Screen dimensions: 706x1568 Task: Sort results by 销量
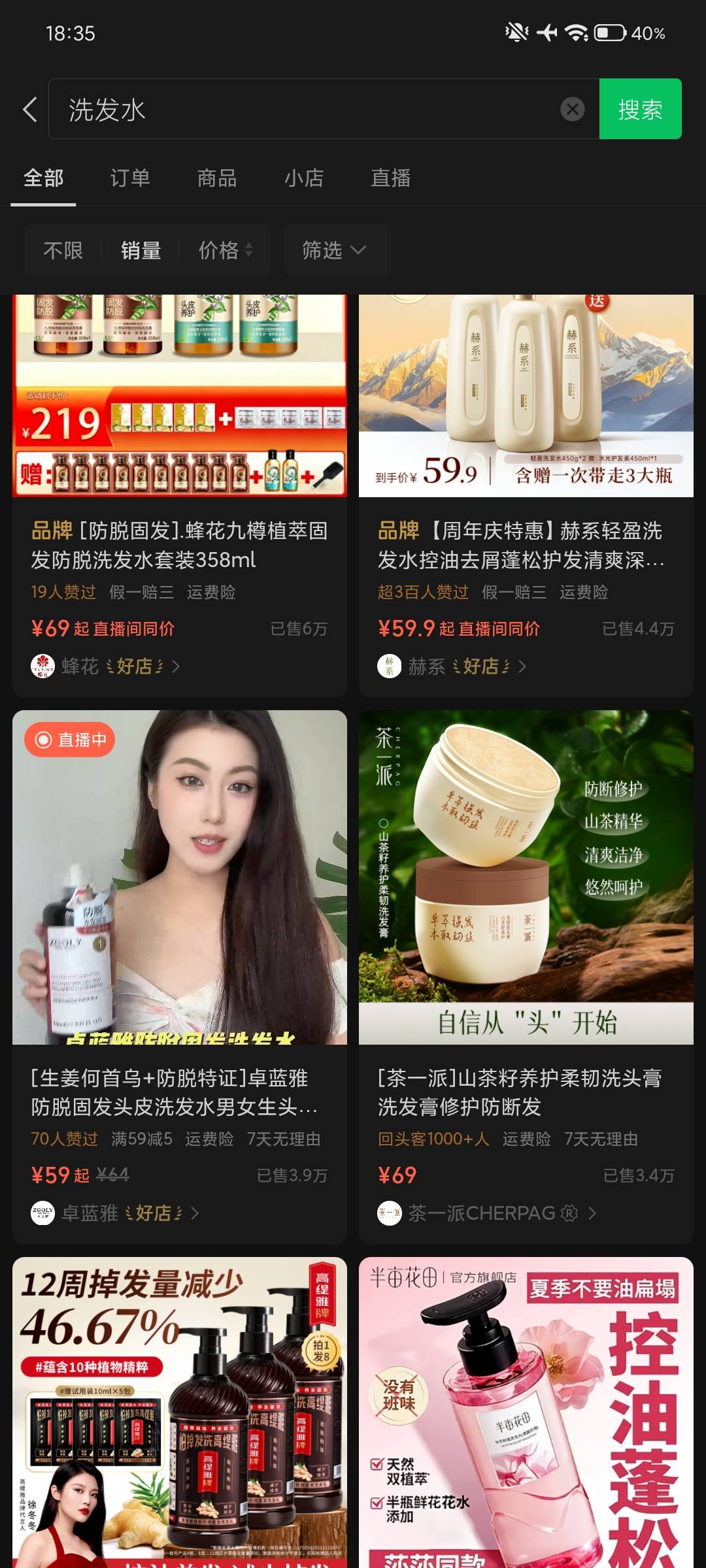click(x=141, y=250)
